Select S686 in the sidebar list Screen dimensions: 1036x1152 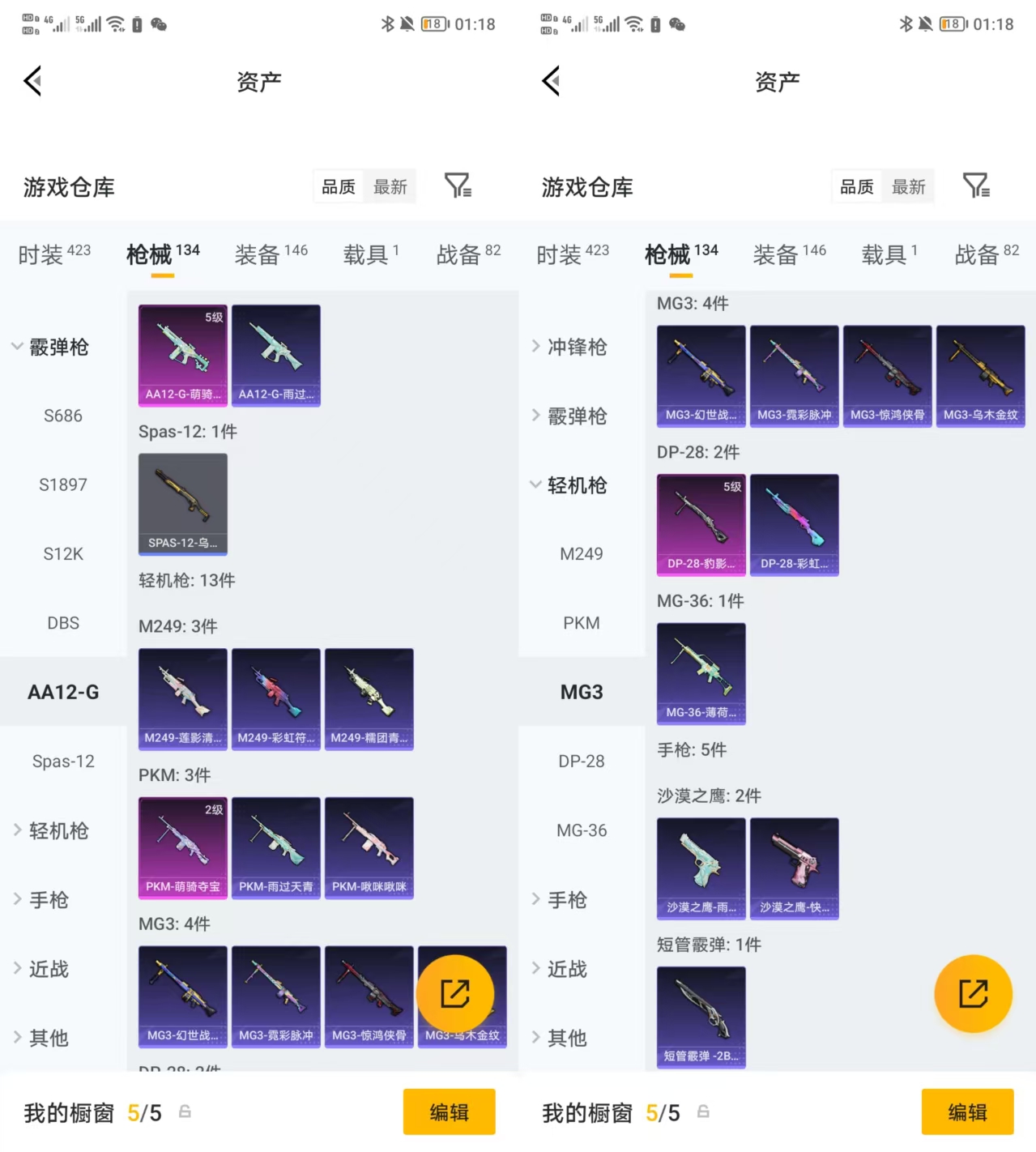[63, 416]
